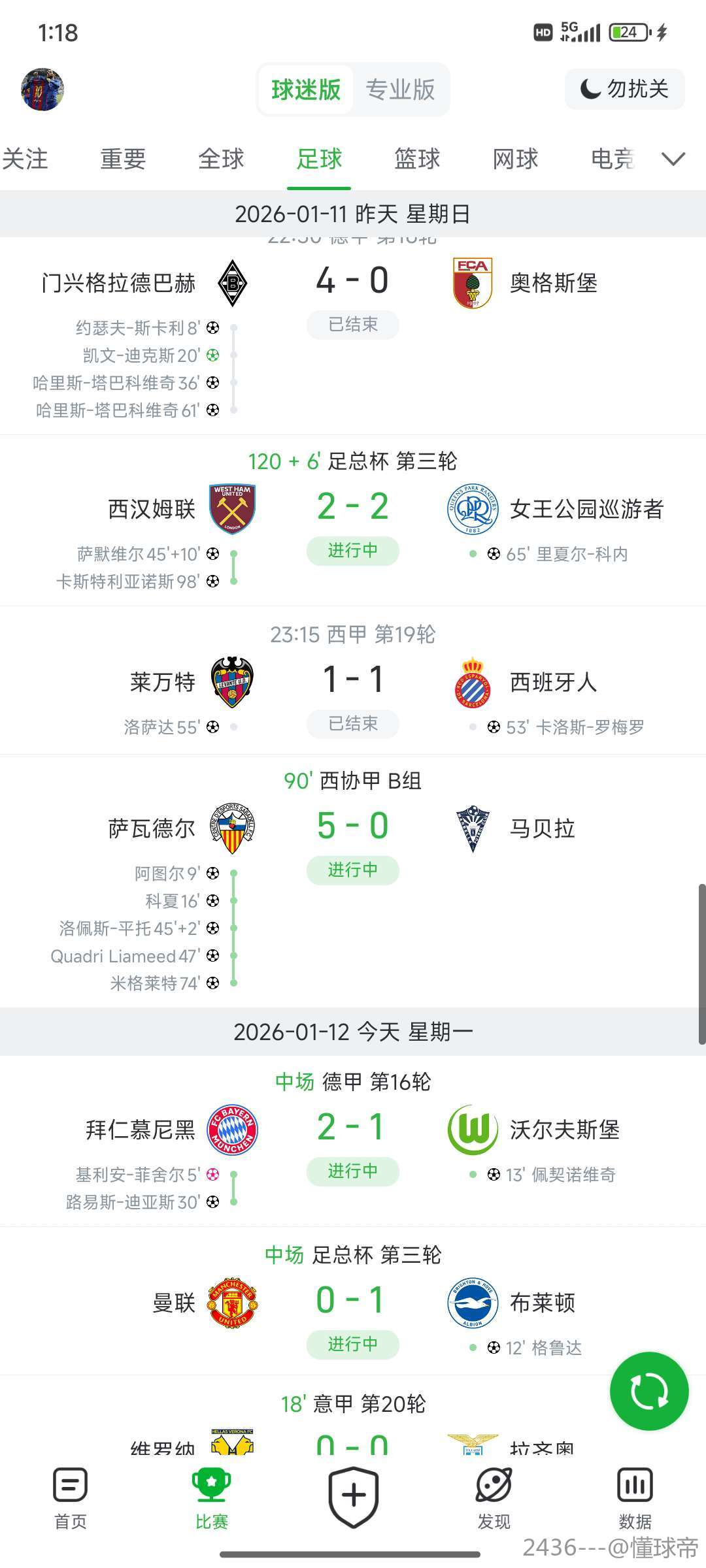Switch to the 关注 tab
The height and width of the screenshot is (1568, 706).
tap(25, 159)
